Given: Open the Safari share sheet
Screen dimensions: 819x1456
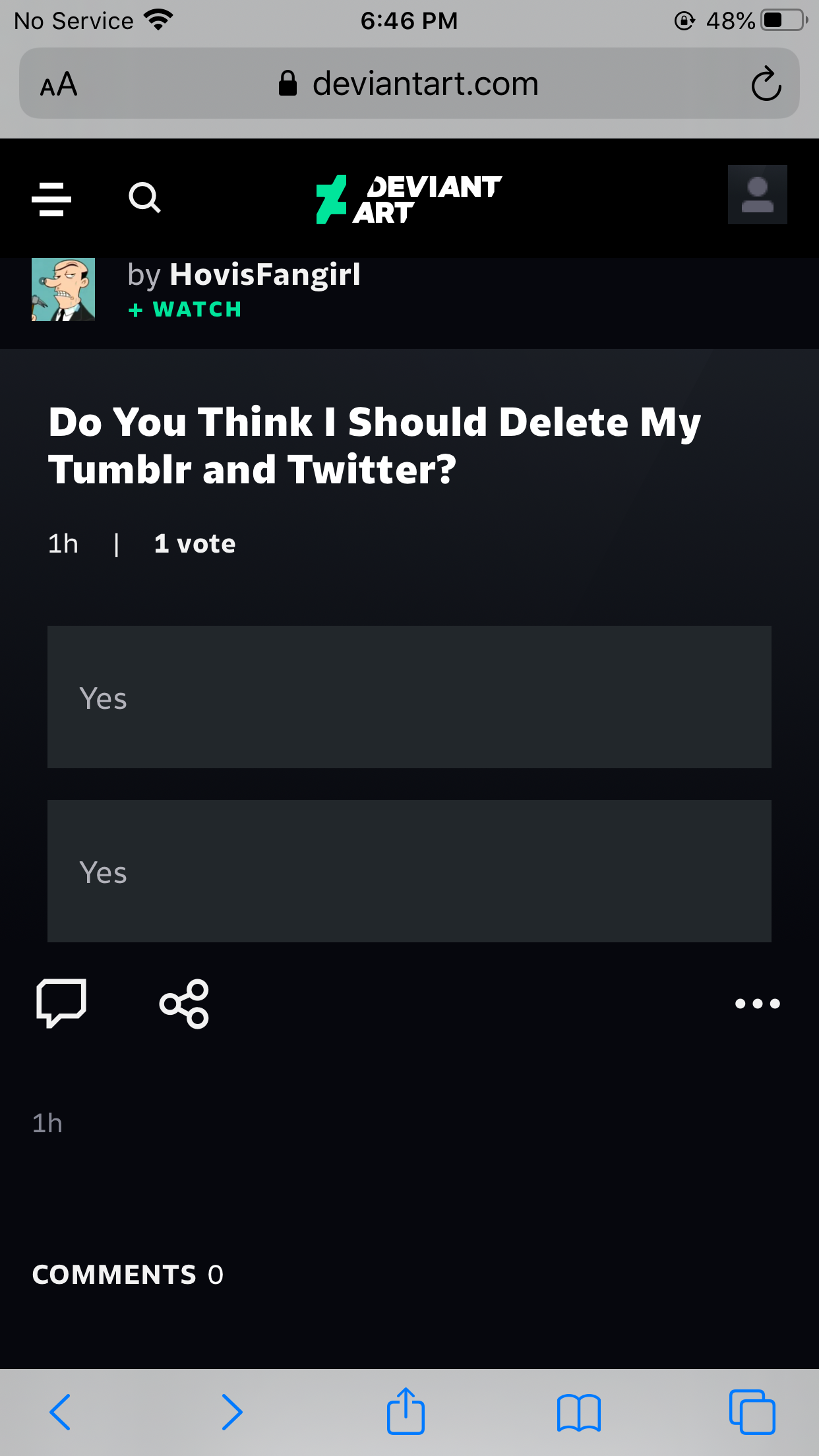Looking at the screenshot, I should 406,1410.
